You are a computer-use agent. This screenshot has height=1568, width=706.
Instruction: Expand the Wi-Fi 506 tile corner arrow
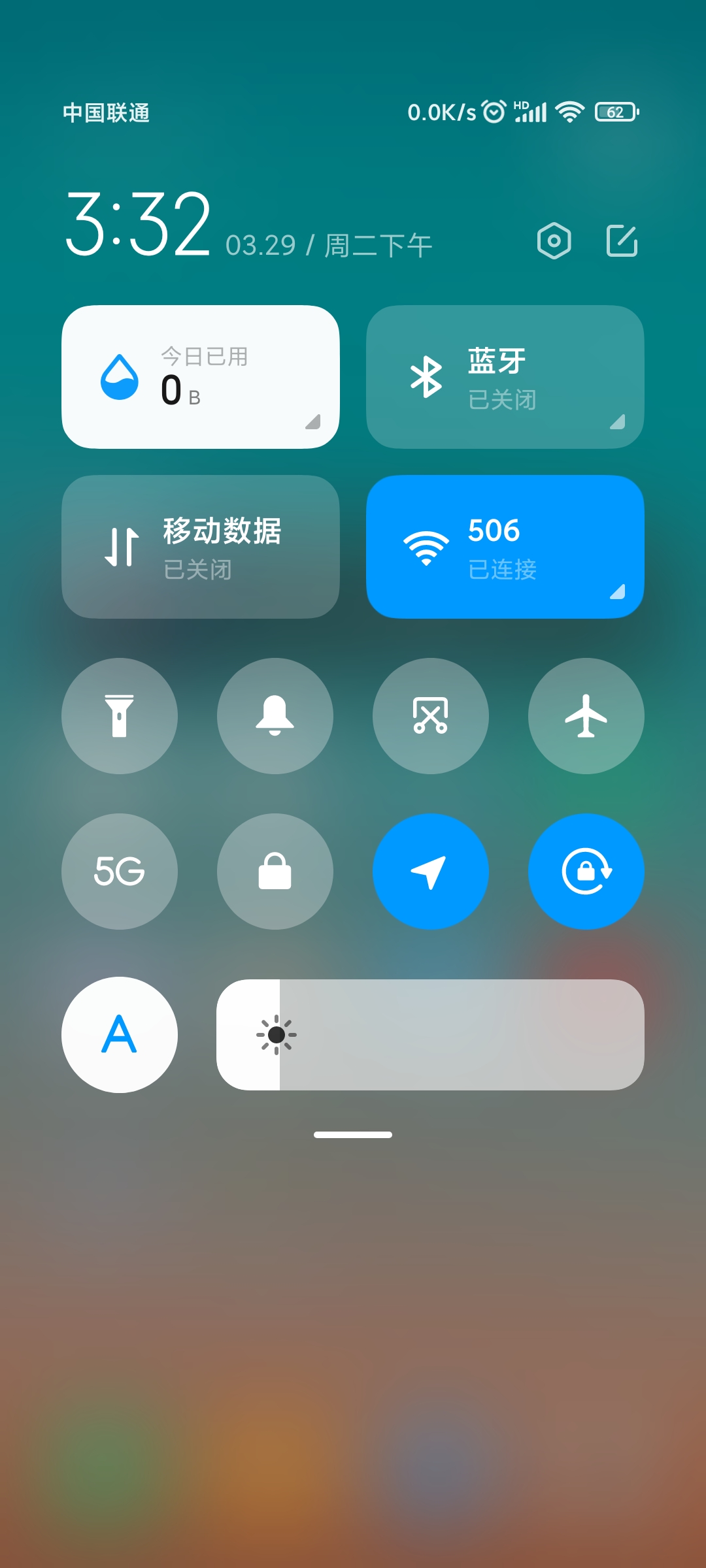[618, 591]
